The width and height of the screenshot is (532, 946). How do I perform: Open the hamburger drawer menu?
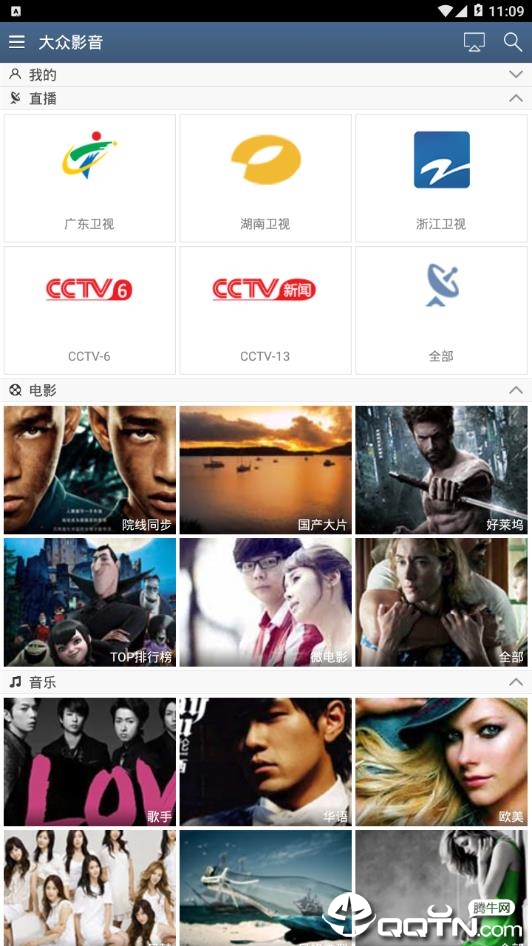click(17, 42)
